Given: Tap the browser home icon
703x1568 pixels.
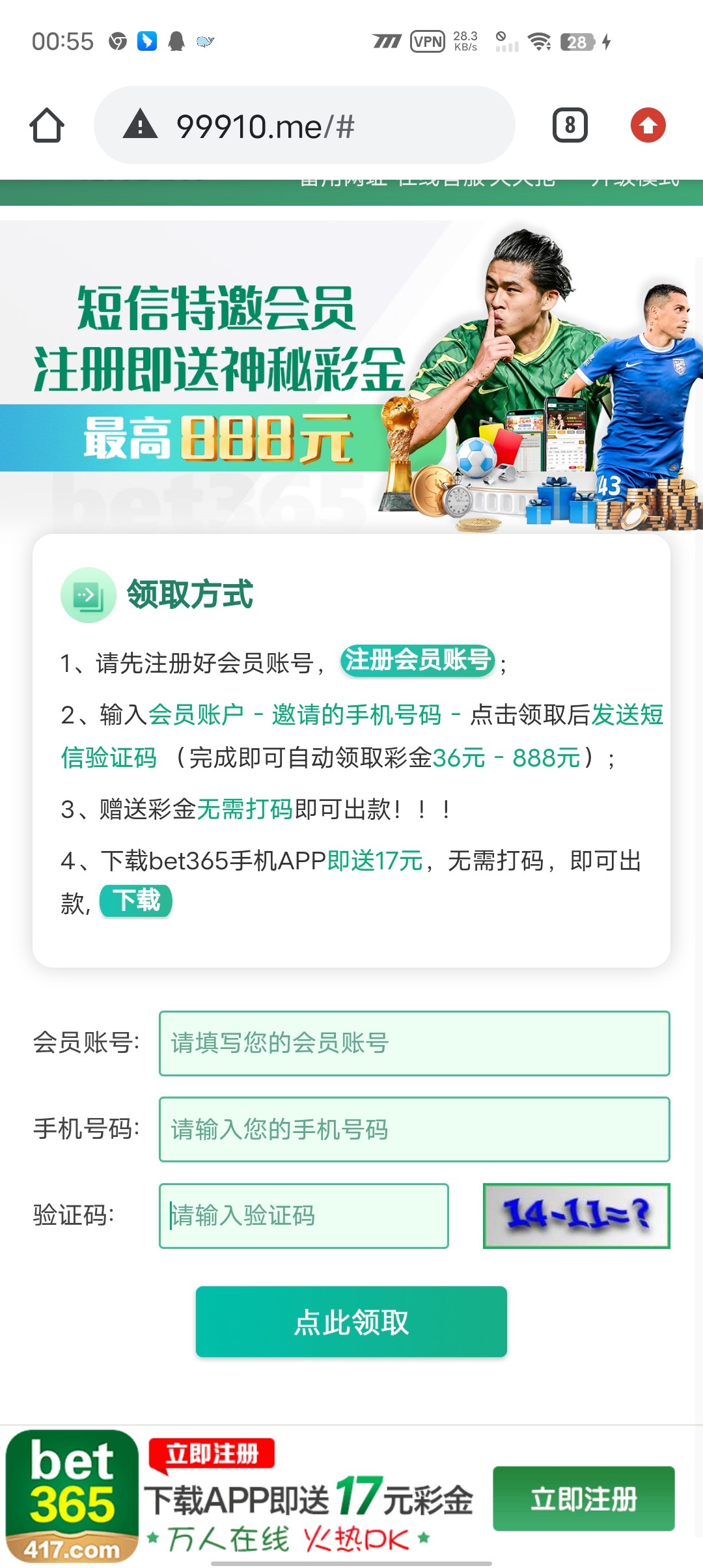Looking at the screenshot, I should coord(47,125).
